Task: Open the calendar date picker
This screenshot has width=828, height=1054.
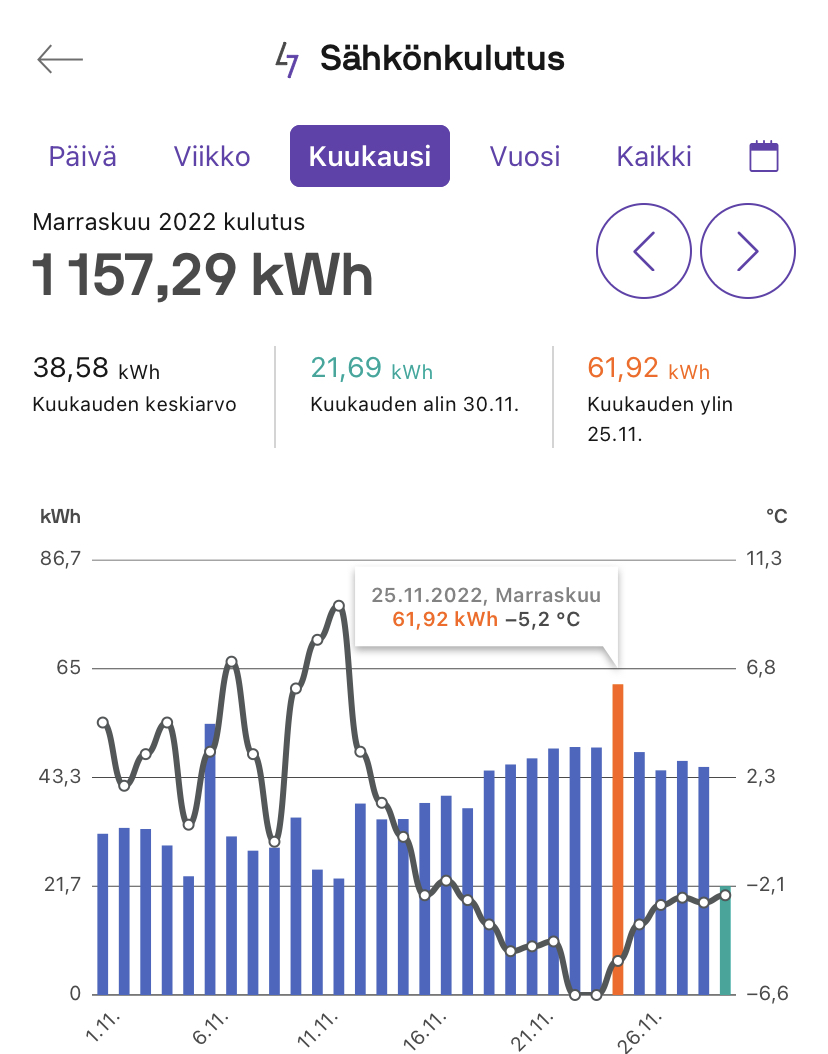Action: [x=764, y=157]
